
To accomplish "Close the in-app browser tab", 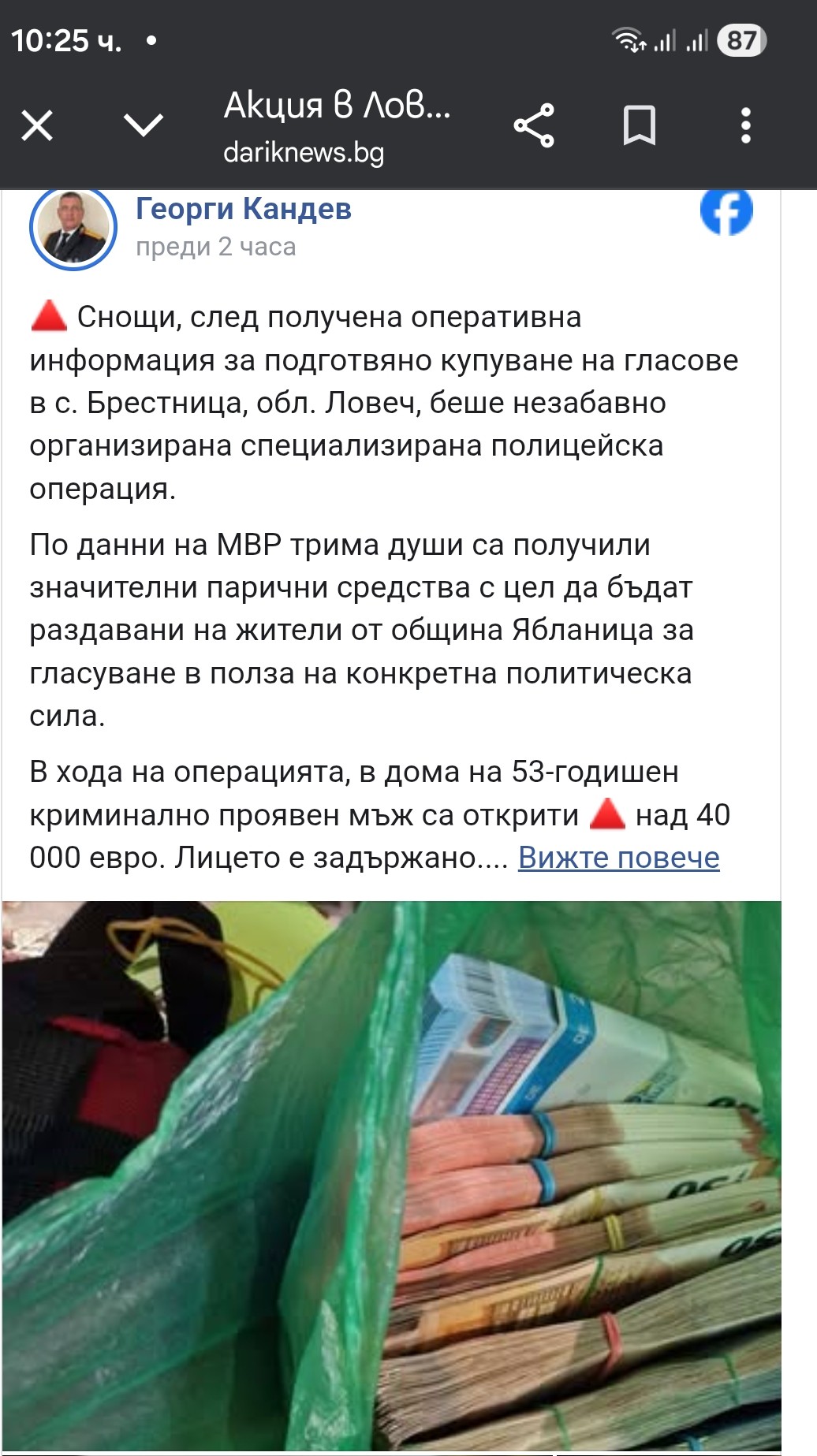I will coord(37,125).
